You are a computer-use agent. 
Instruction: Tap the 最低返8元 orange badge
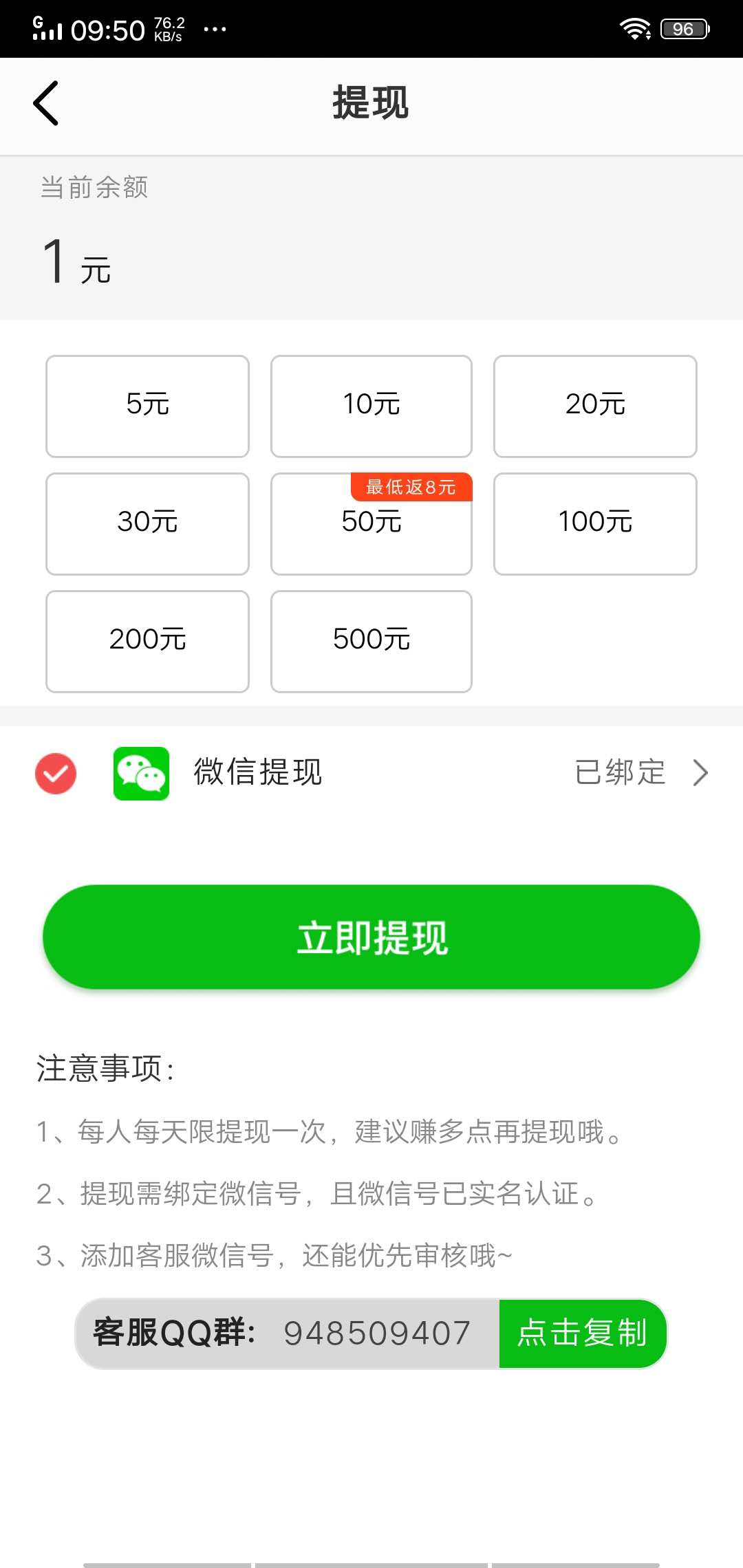click(411, 487)
